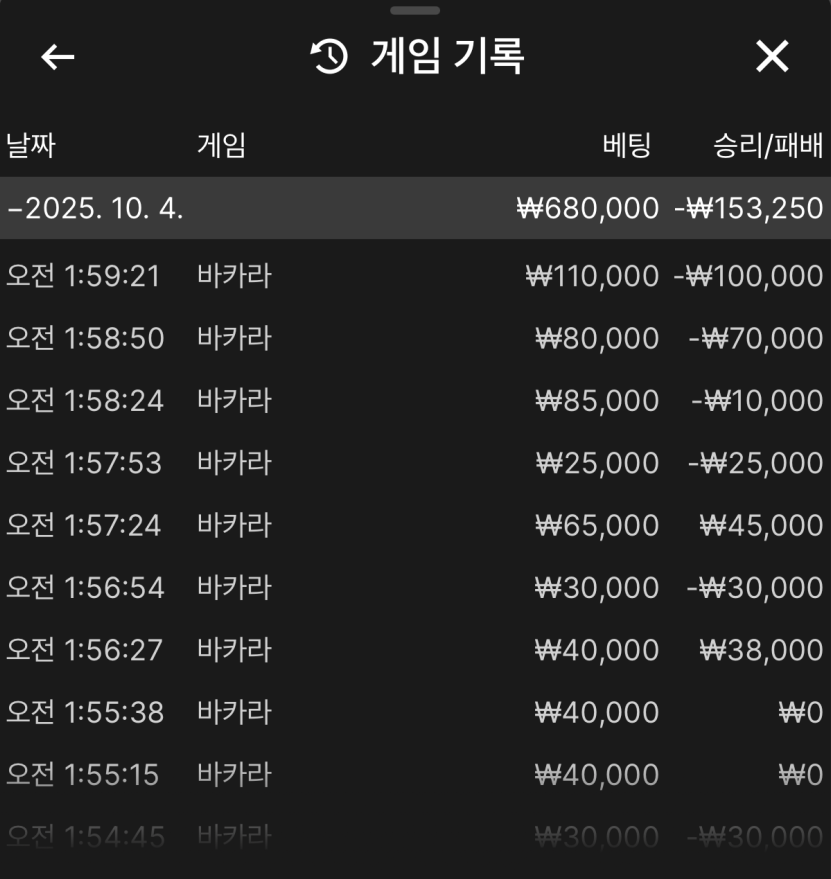Image resolution: width=831 pixels, height=879 pixels.
Task: Show the 오전 1:57:24 바카라 round
Action: [415, 525]
